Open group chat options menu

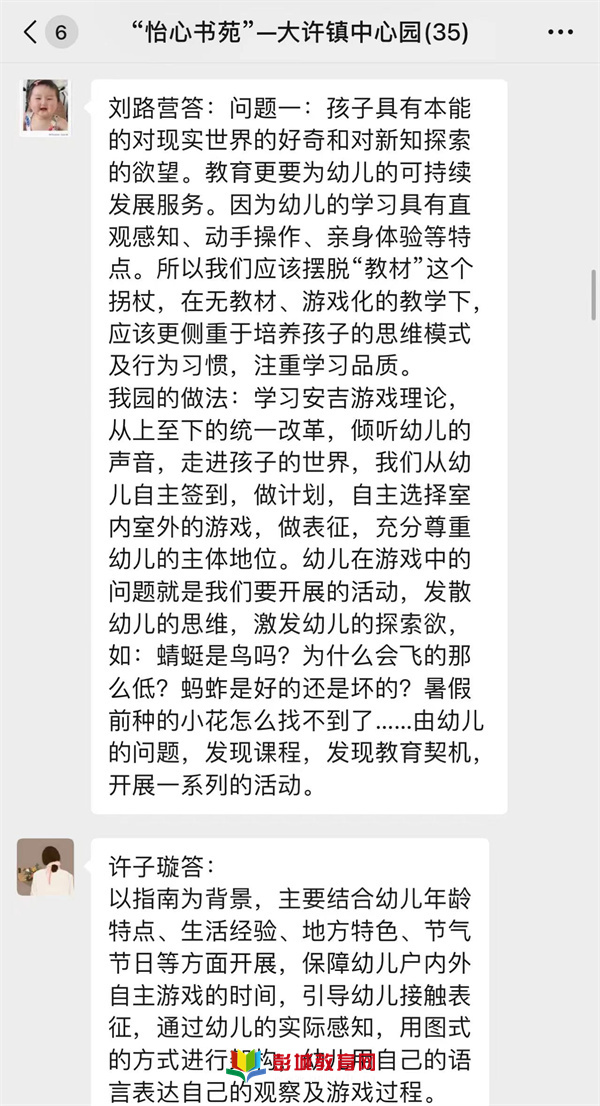(x=560, y=33)
